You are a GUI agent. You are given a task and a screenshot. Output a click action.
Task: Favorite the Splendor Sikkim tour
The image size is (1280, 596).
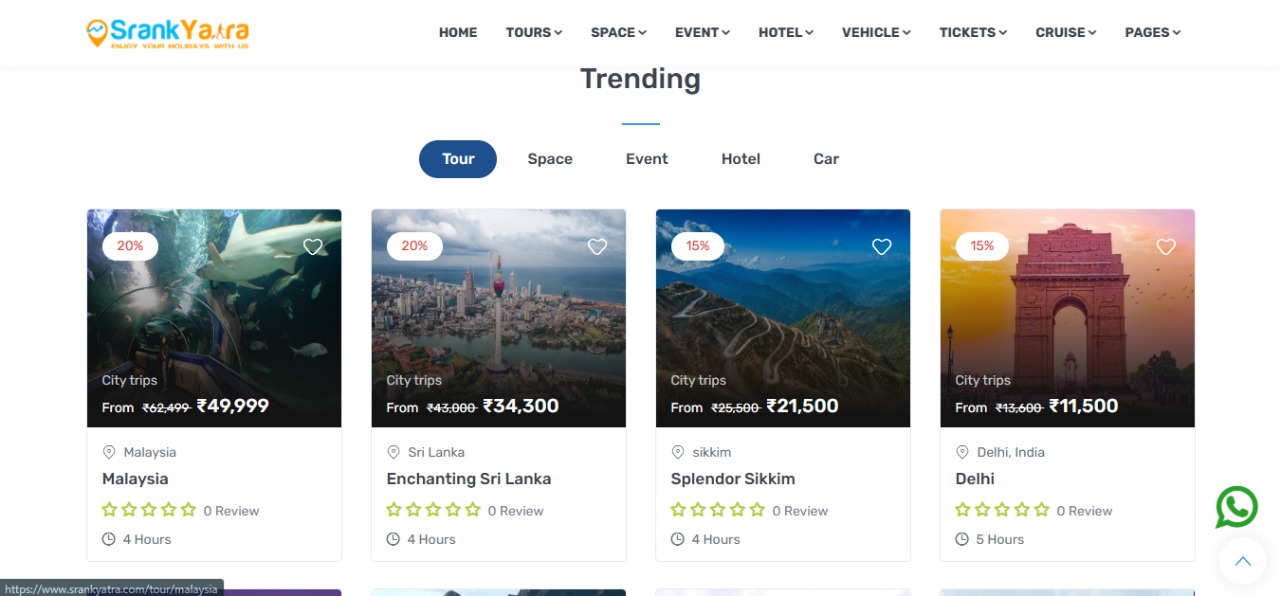(881, 247)
